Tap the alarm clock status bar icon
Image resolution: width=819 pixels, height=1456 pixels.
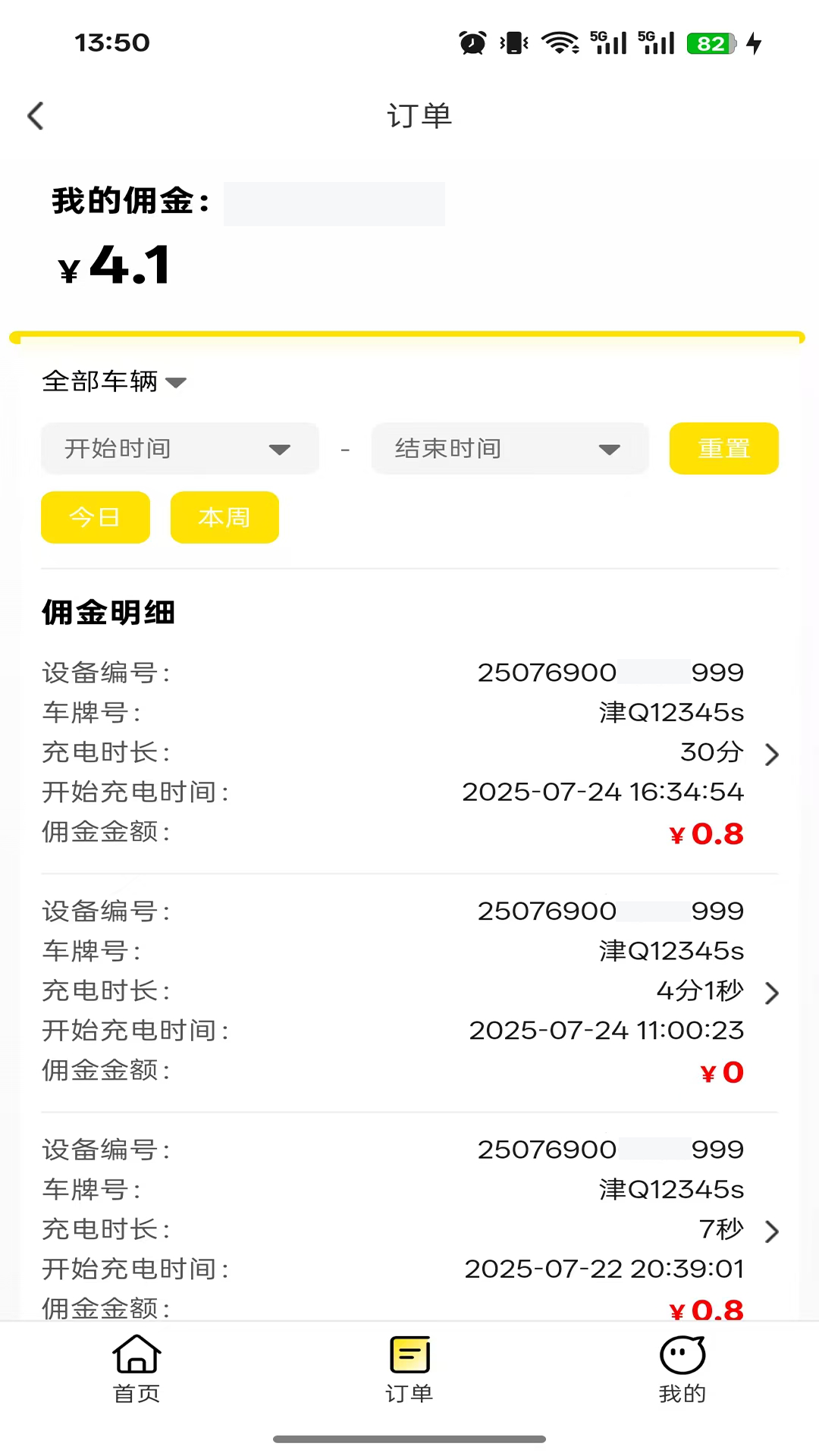click(472, 43)
